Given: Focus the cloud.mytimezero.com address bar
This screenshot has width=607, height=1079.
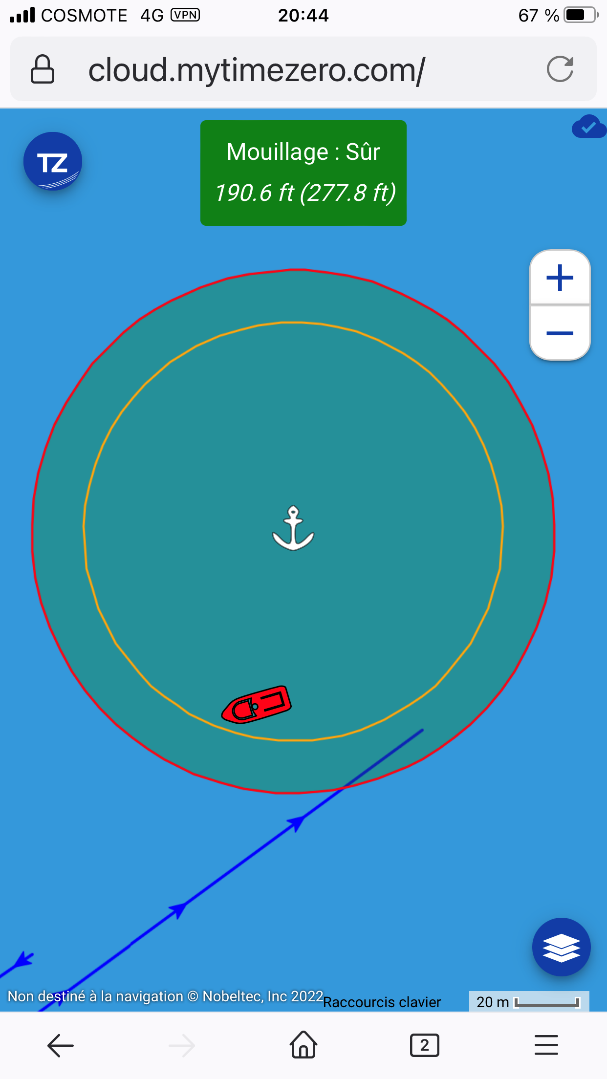Looking at the screenshot, I should [x=257, y=70].
